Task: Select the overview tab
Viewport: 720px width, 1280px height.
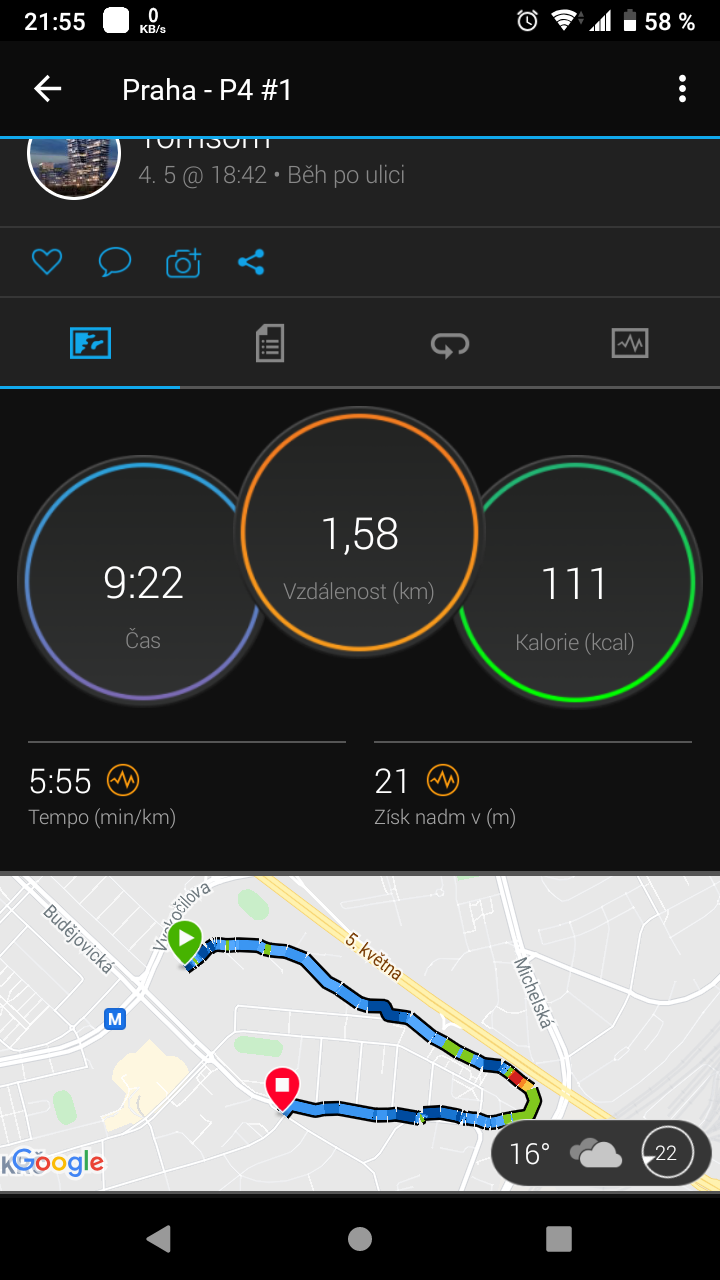Action: click(90, 343)
